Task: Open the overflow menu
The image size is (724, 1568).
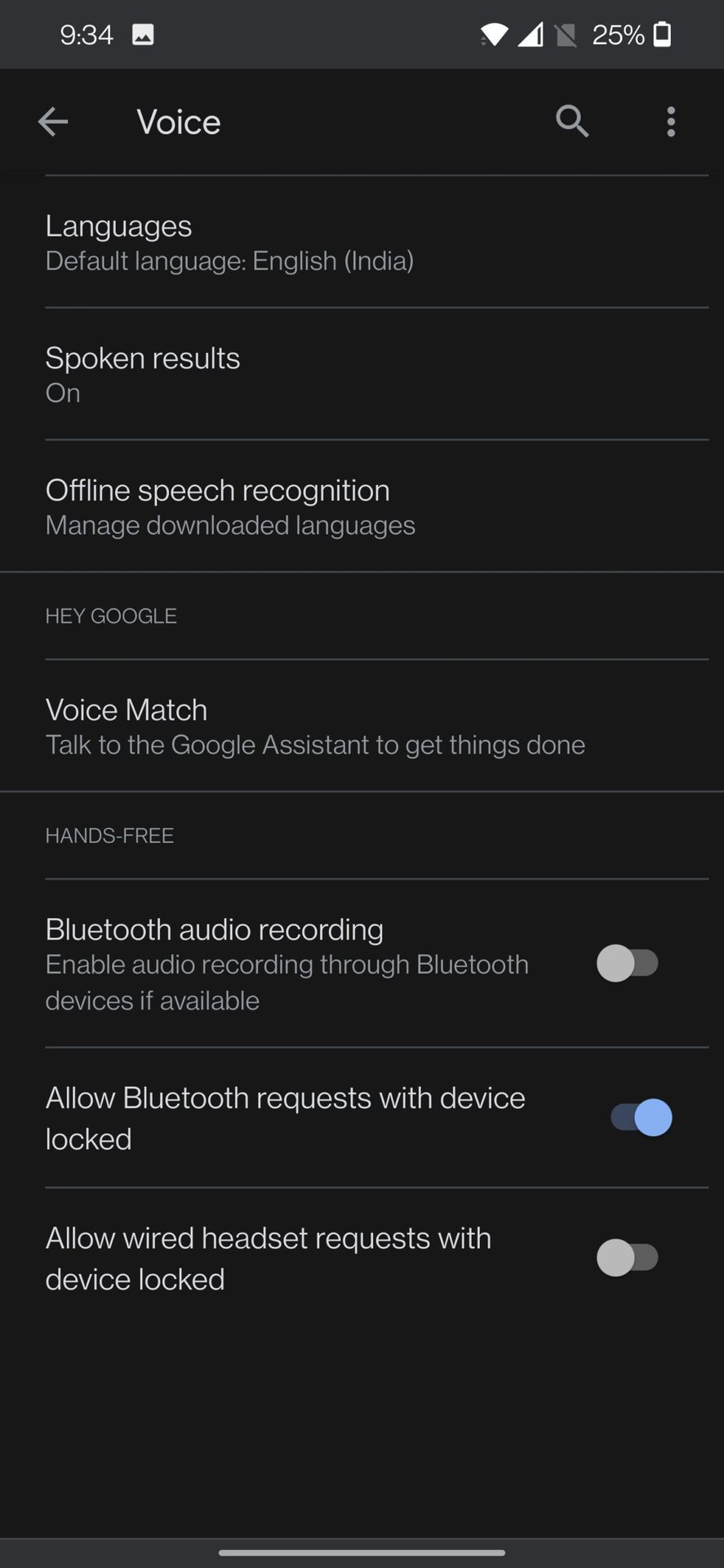Action: point(671,122)
